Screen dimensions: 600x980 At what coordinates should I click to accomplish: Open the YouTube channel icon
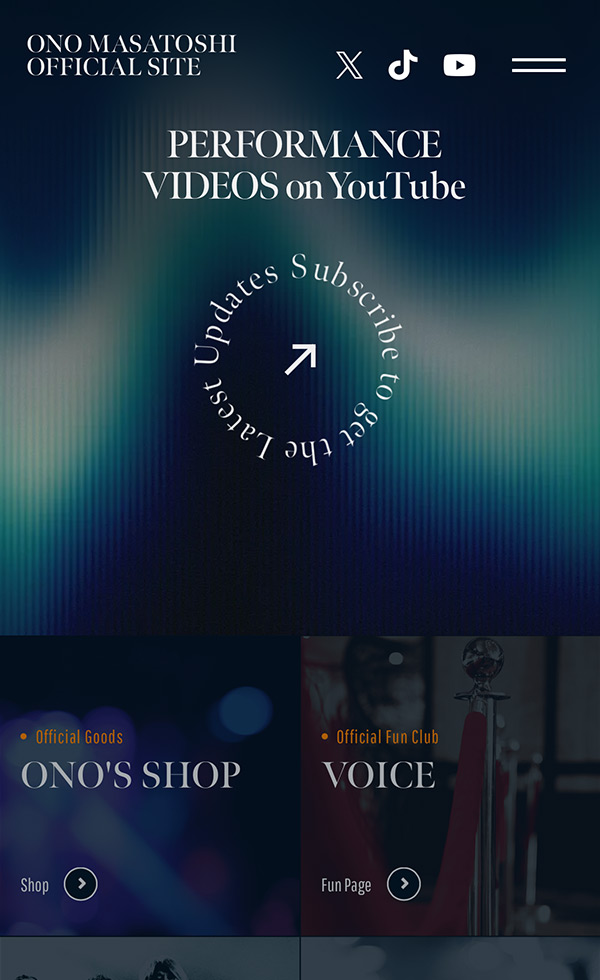coord(459,66)
